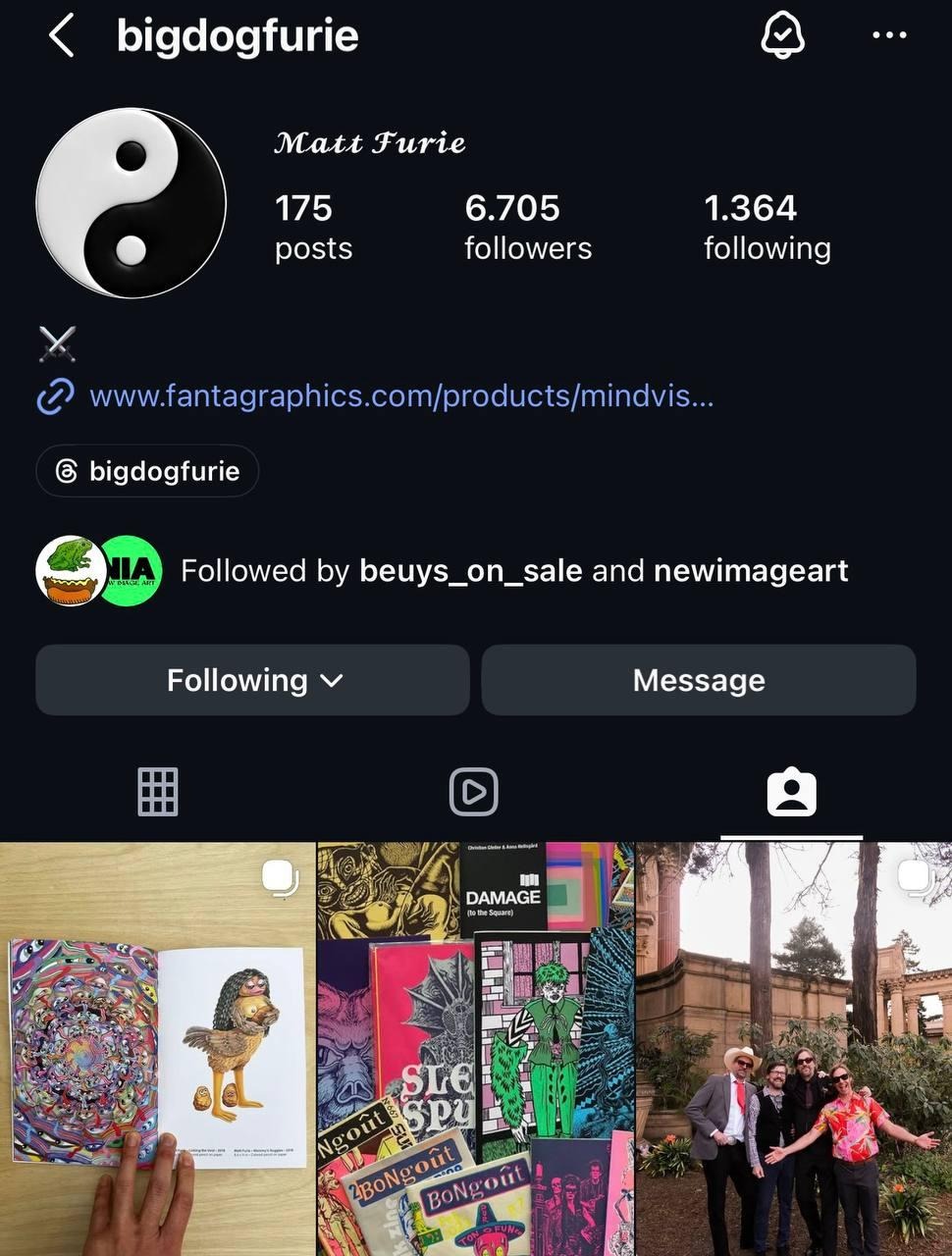
Task: Go back from bigdogfurie profile
Action: click(x=61, y=36)
